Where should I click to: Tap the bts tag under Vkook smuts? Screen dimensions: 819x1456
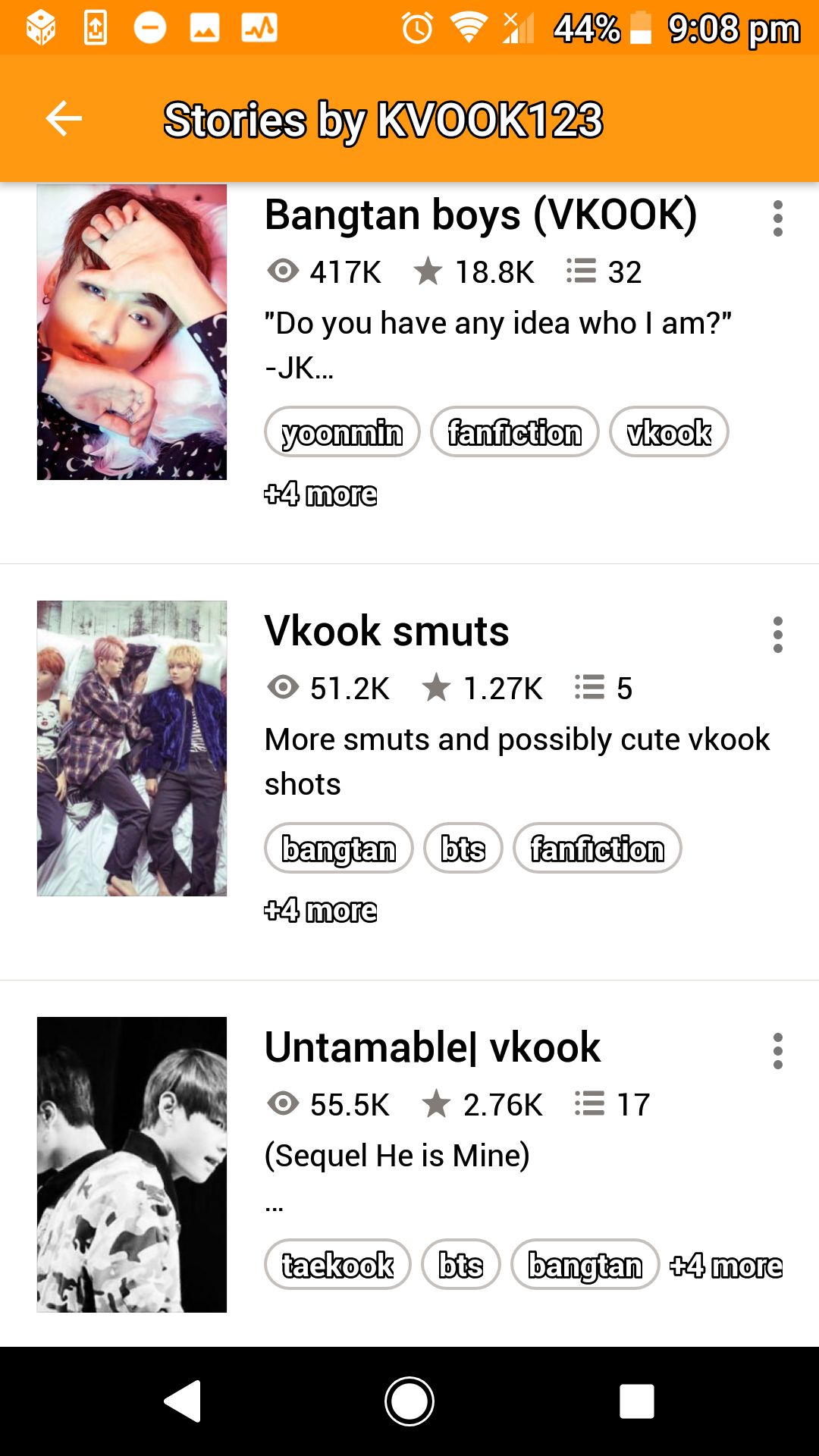click(x=463, y=849)
